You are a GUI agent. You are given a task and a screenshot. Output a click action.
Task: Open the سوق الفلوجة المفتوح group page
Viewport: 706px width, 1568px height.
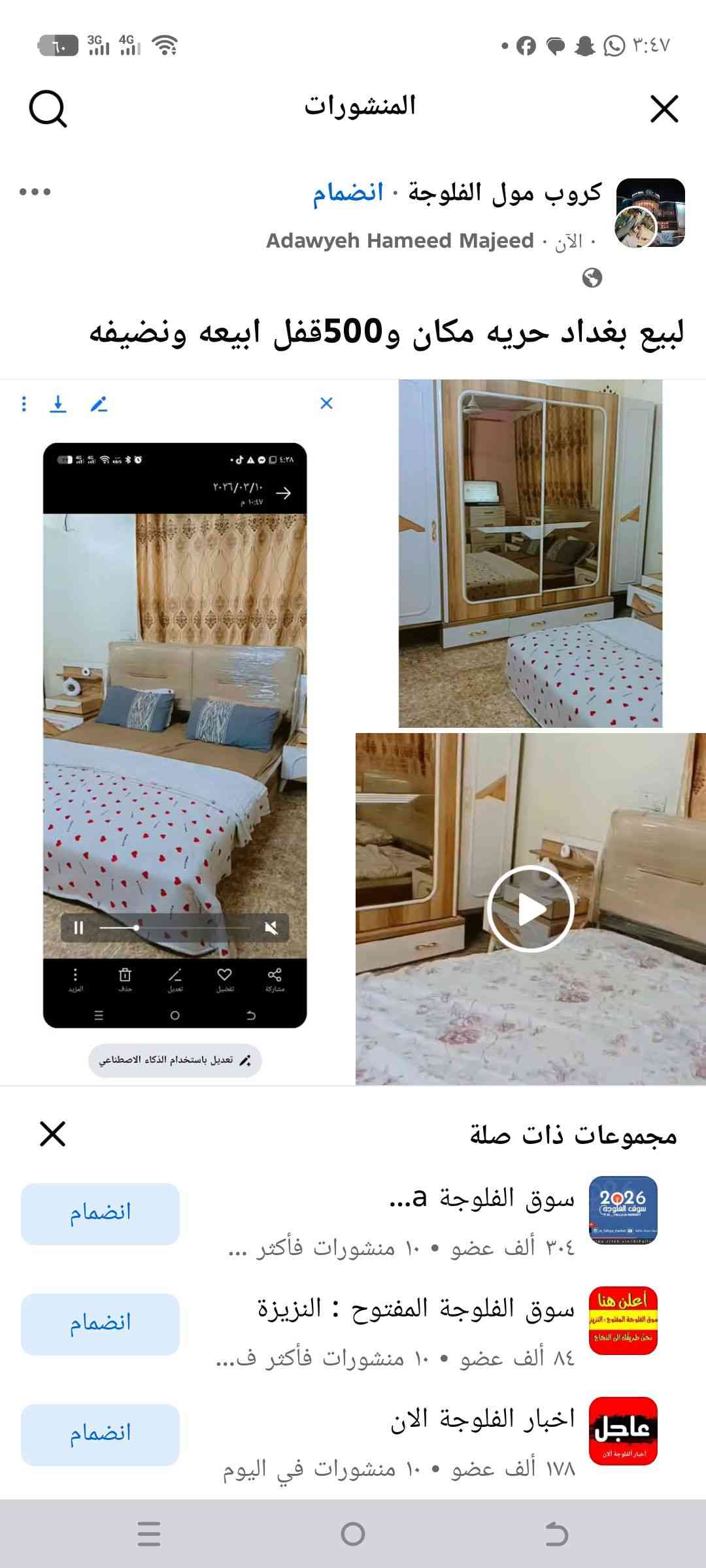[416, 1308]
